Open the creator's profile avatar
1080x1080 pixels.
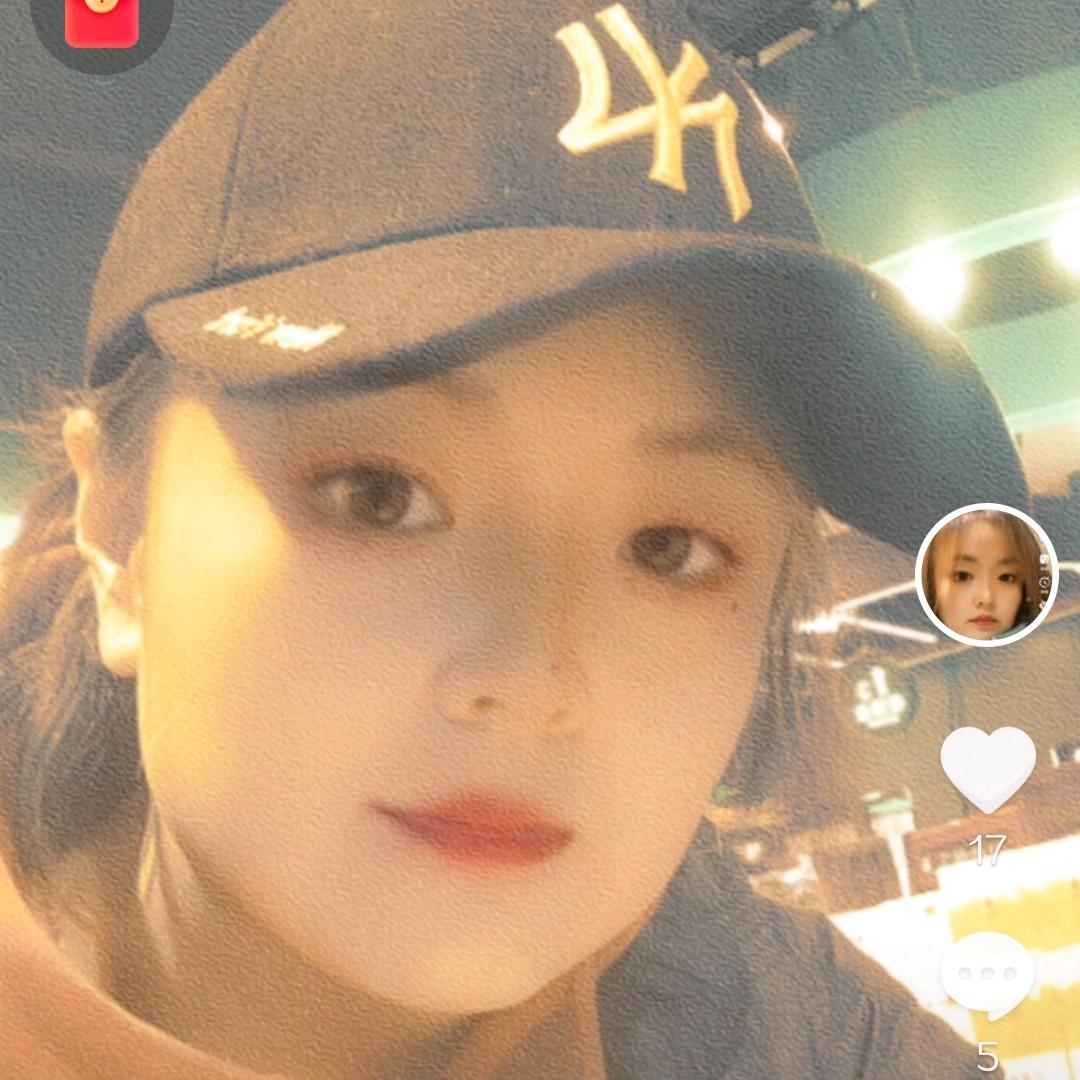point(986,575)
